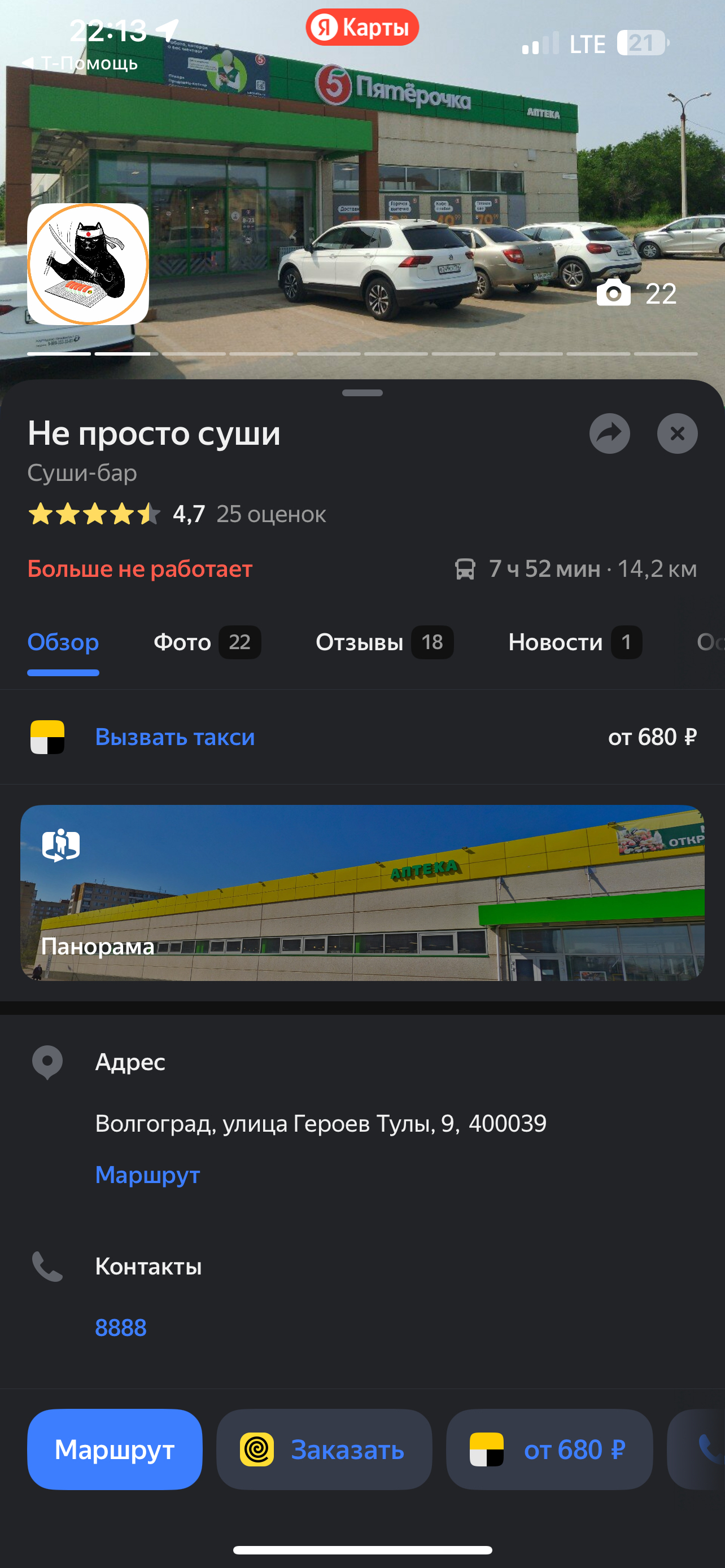Image resolution: width=725 pixels, height=1568 pixels.
Task: Tap Вызвать такси row
Action: coord(174,737)
